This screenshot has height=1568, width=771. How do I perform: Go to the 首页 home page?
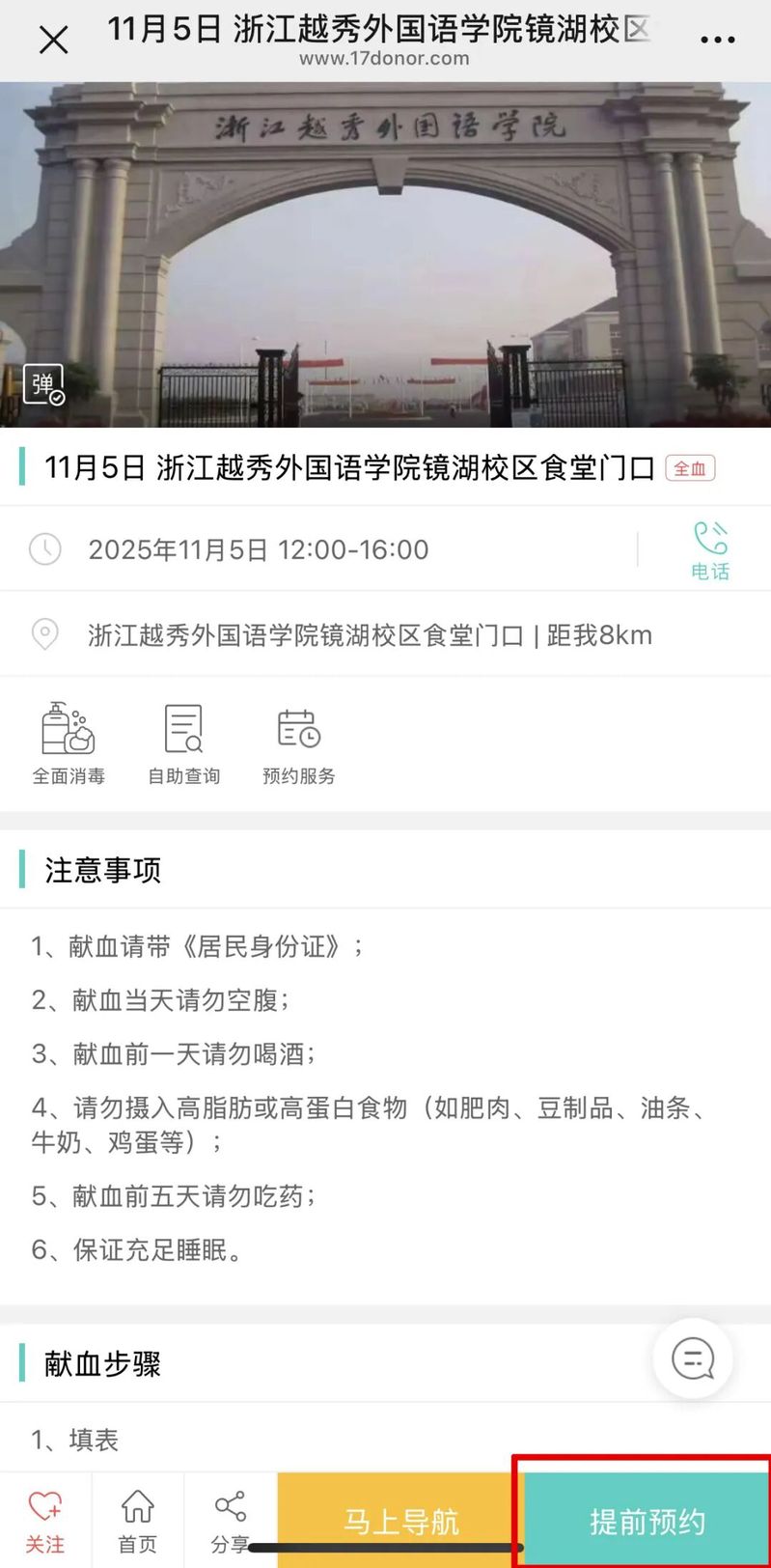tap(137, 1520)
